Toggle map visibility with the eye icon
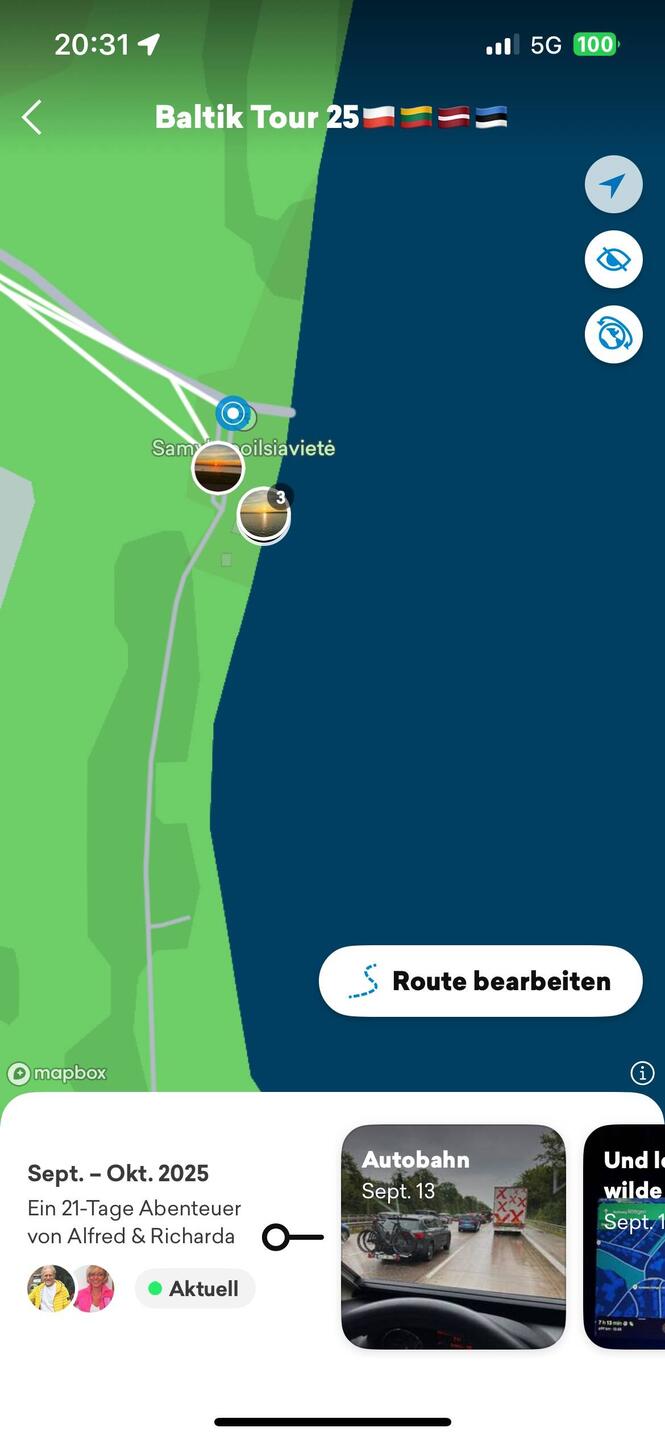Image resolution: width=665 pixels, height=1440 pixels. [x=613, y=260]
